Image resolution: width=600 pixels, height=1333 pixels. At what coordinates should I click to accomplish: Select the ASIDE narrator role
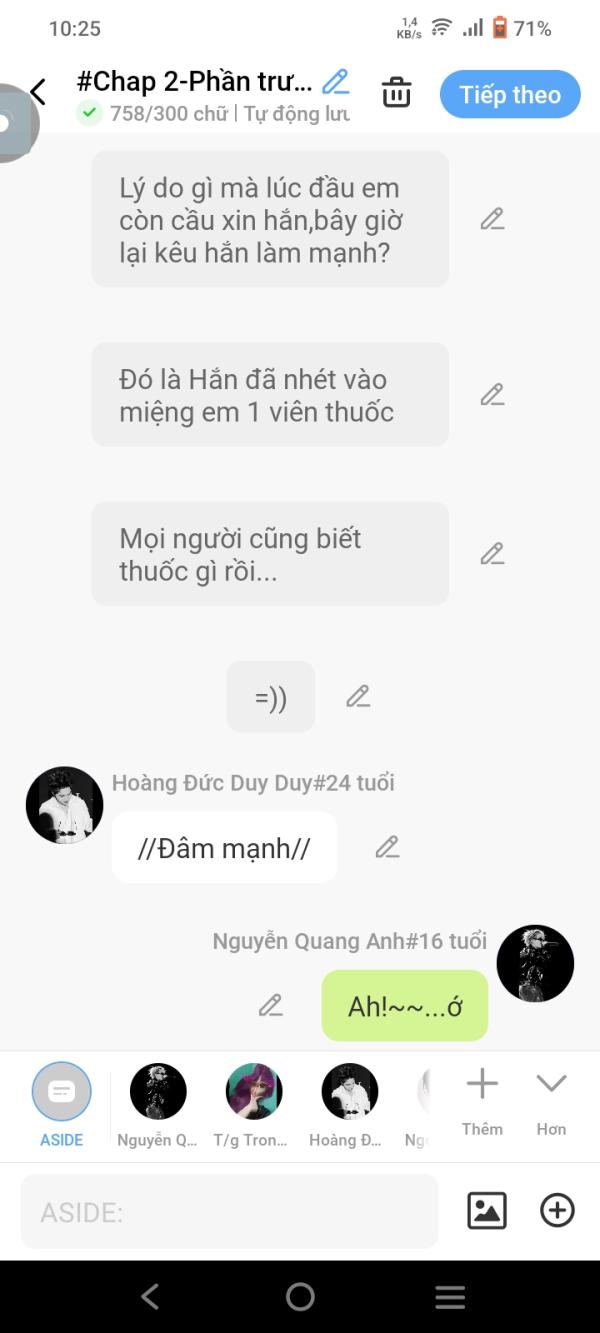click(61, 1102)
